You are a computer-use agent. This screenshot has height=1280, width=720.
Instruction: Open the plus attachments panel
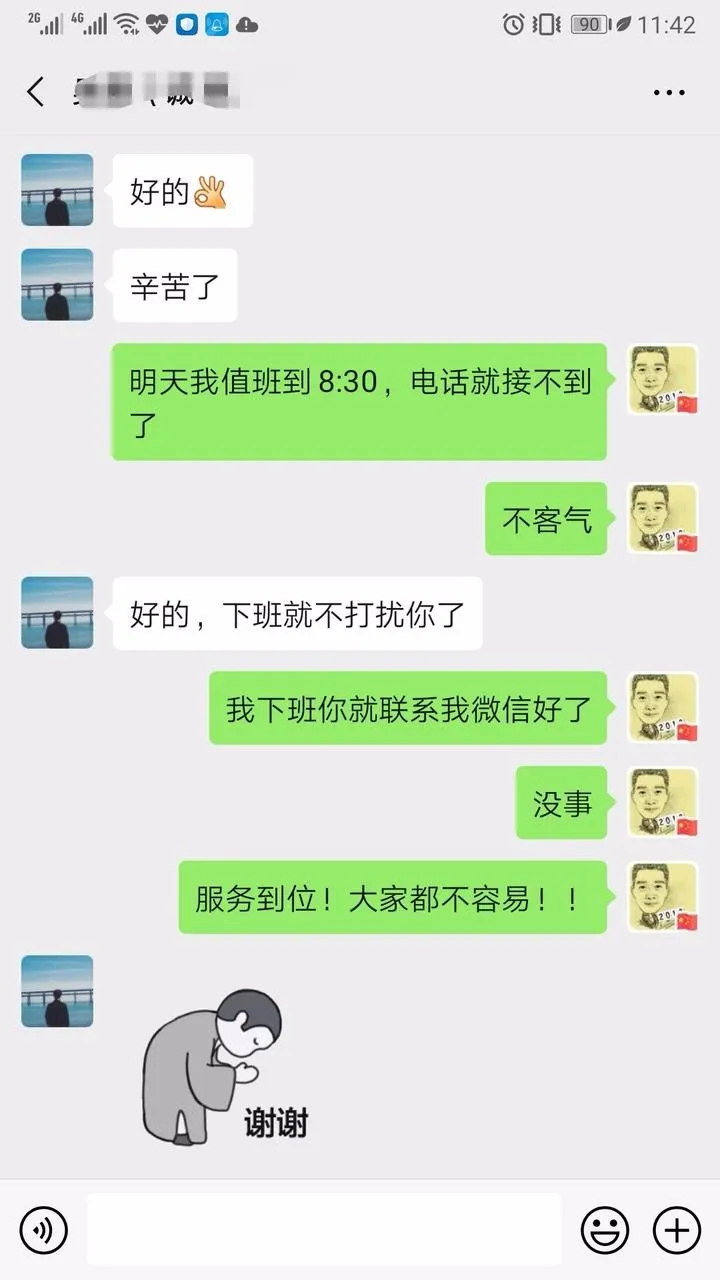pos(677,1229)
